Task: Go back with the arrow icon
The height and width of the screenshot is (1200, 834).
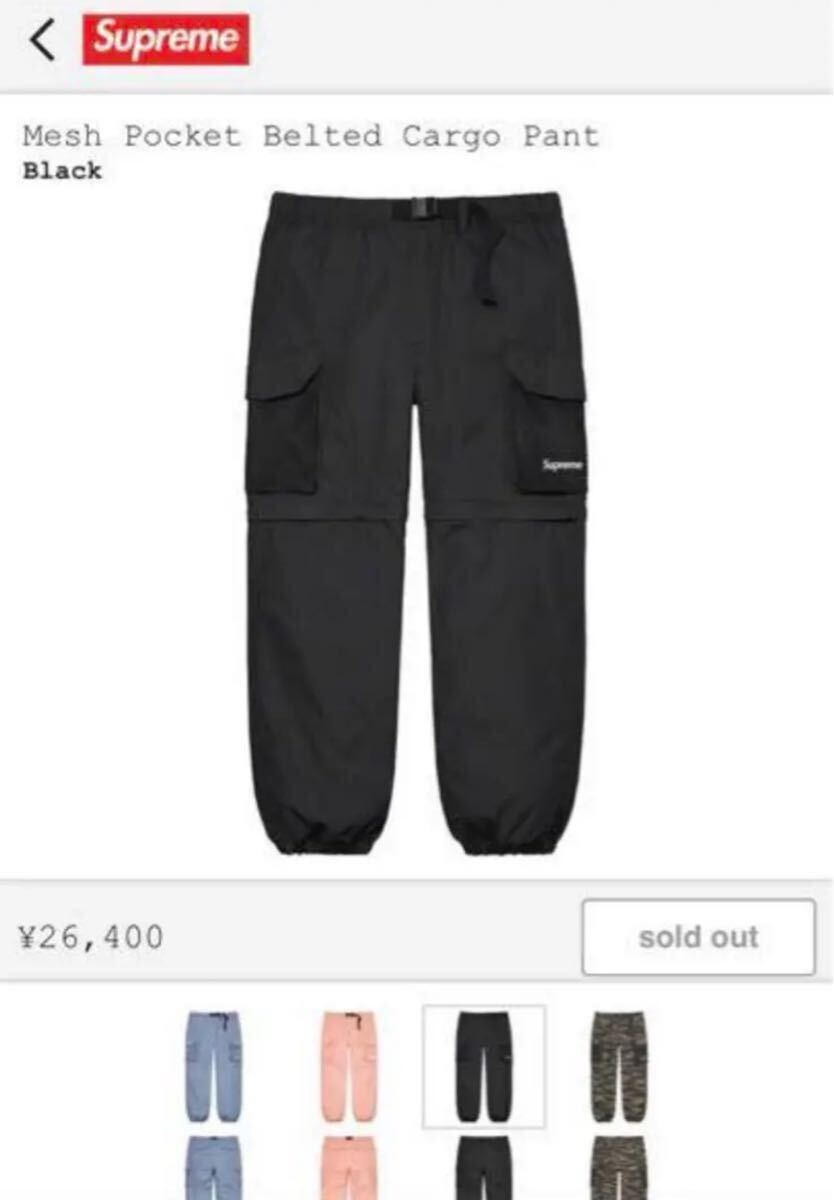Action: click(x=42, y=41)
